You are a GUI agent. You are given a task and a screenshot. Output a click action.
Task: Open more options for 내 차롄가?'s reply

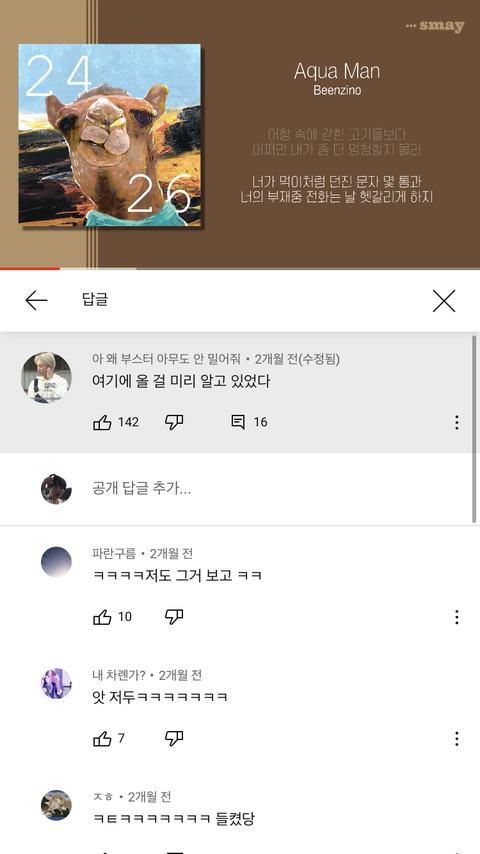click(x=457, y=739)
